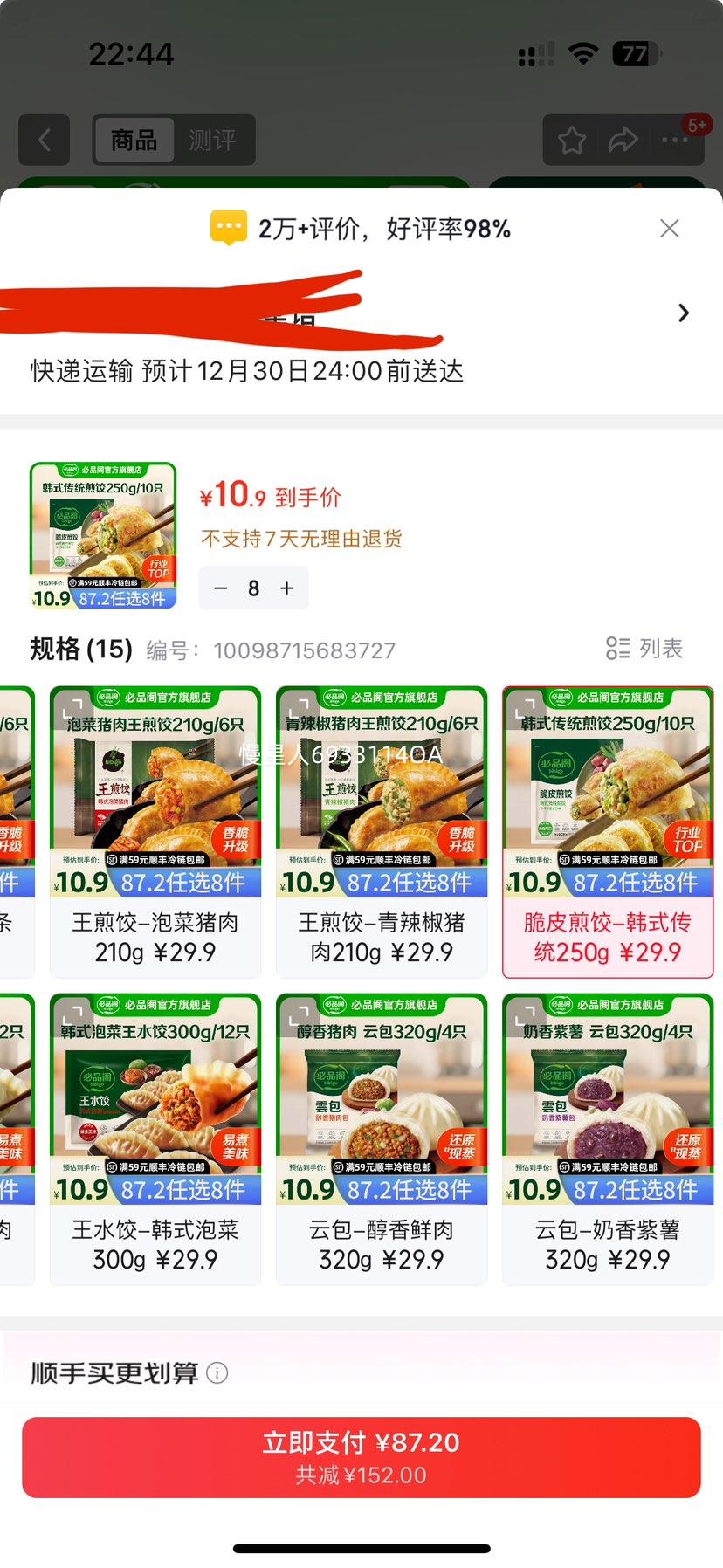Share the product via the share icon

pyautogui.click(x=624, y=140)
